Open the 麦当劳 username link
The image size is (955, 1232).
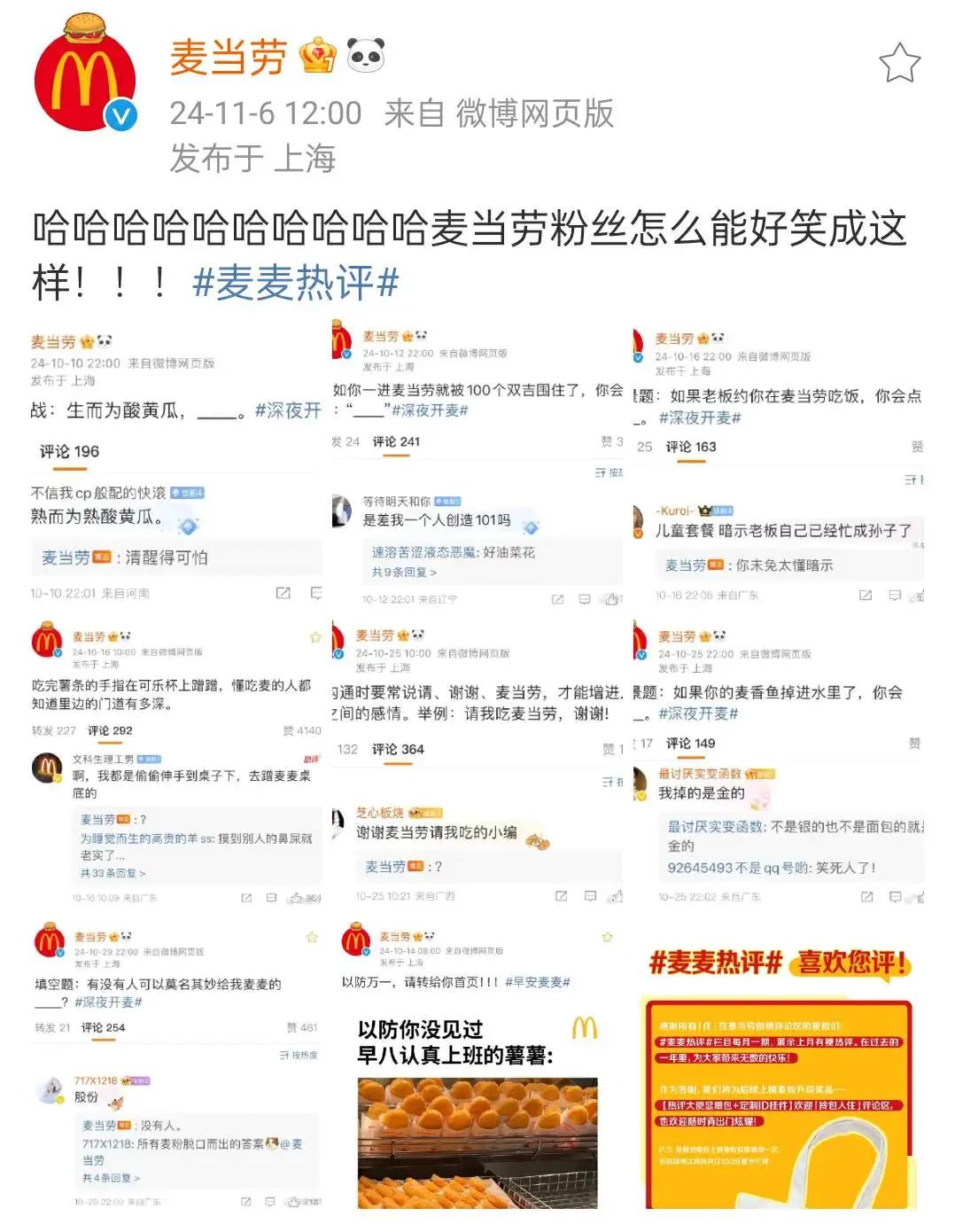coord(228,58)
